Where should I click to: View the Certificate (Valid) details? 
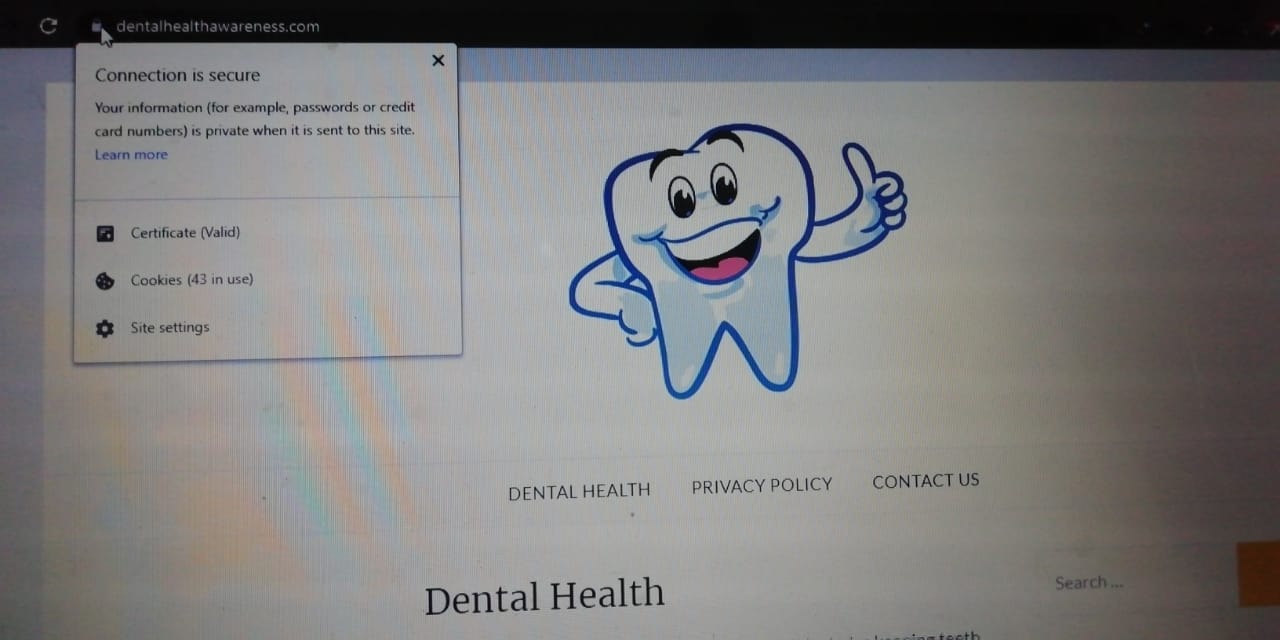point(185,233)
